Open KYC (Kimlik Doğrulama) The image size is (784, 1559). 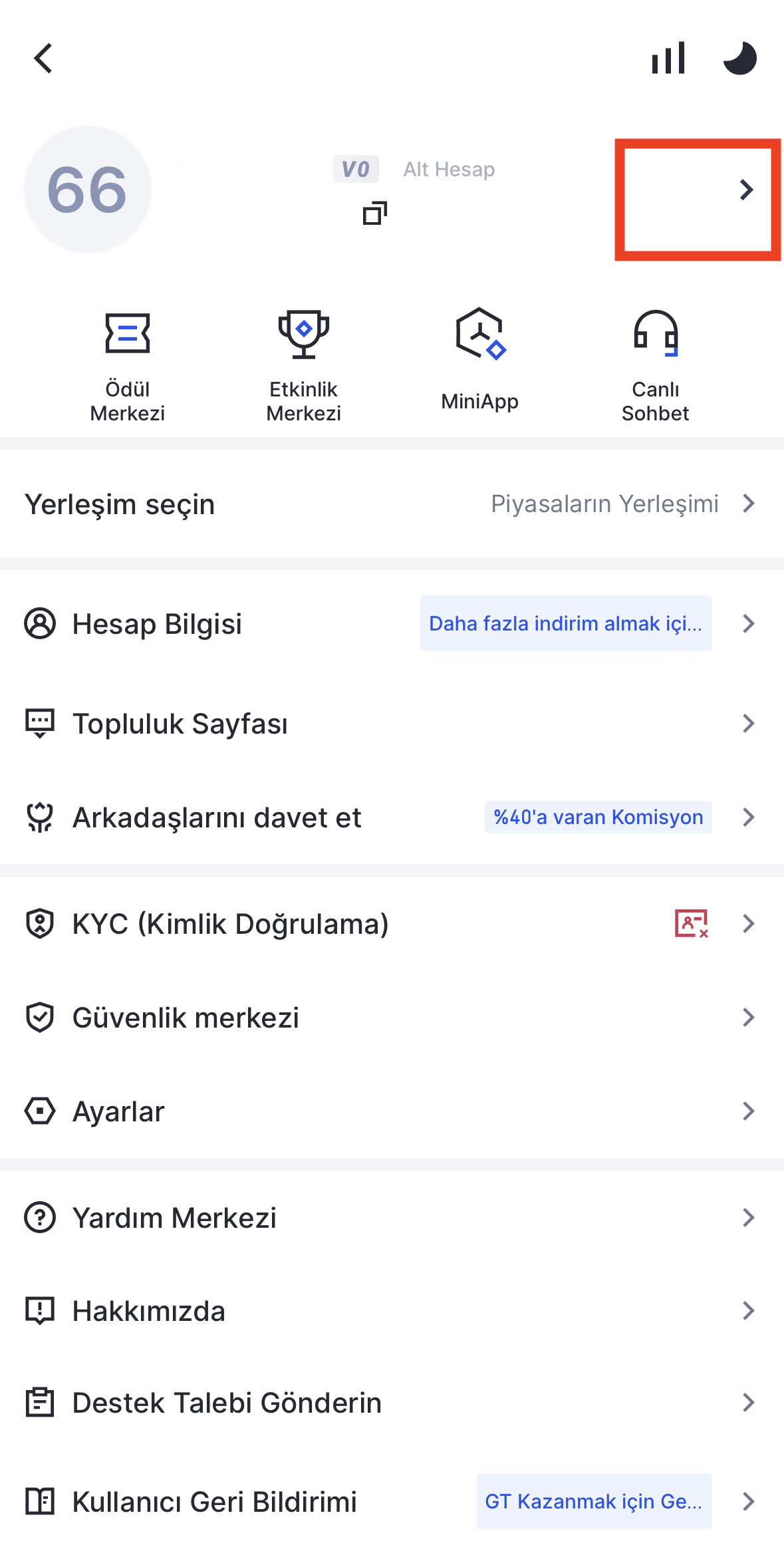(391, 924)
